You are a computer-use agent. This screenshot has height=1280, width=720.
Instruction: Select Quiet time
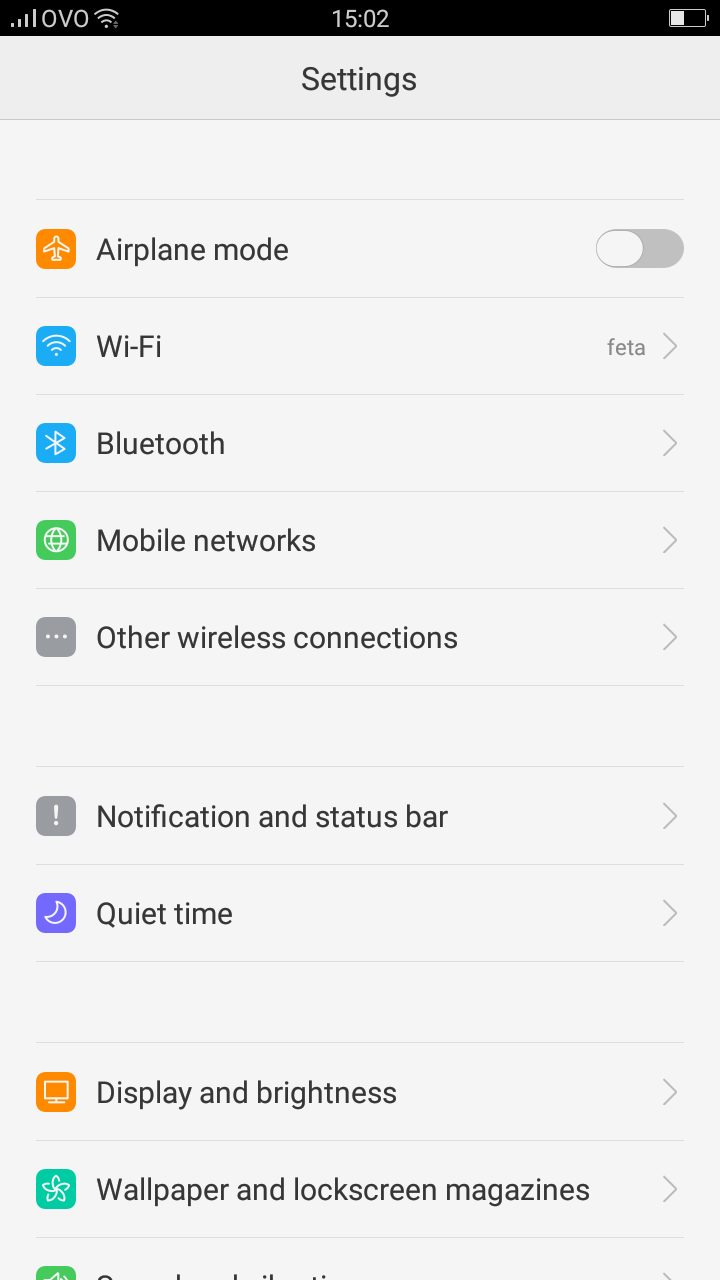[360, 913]
